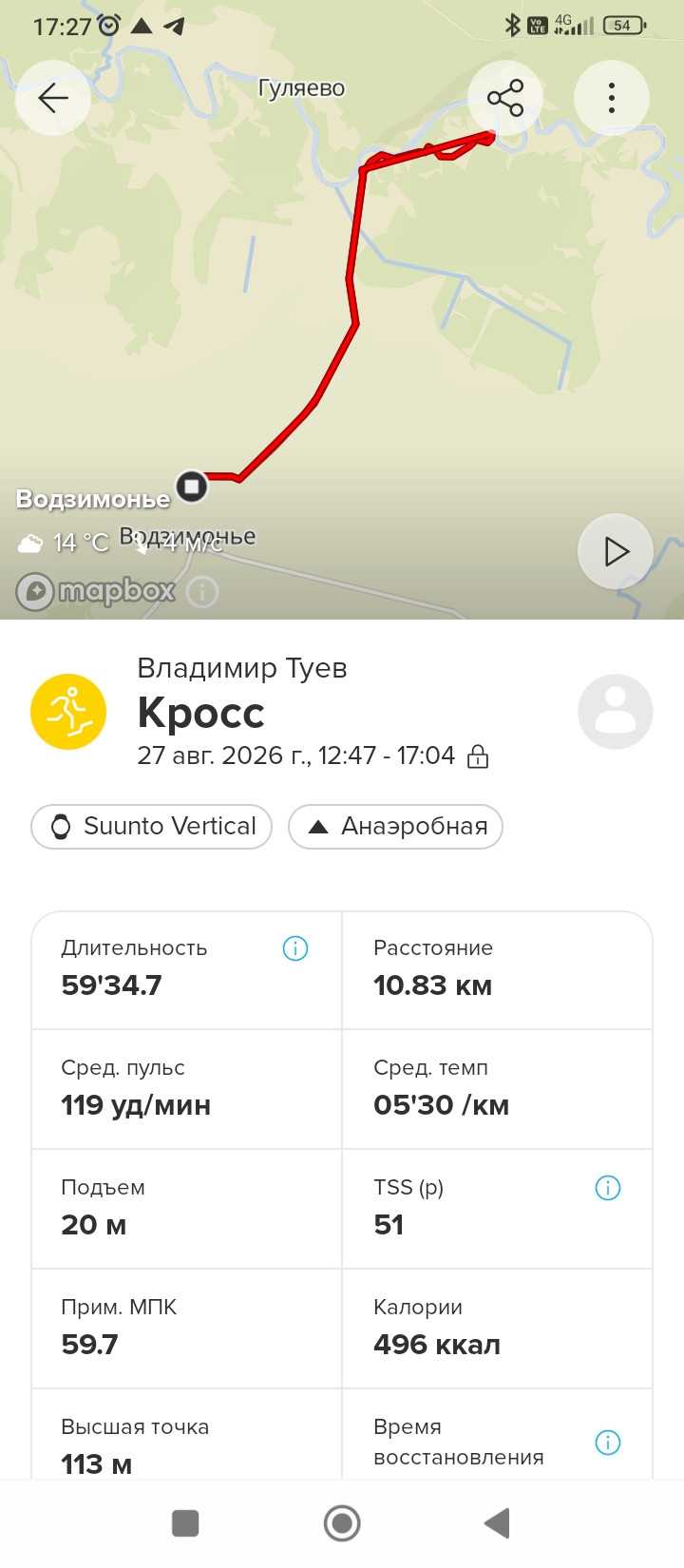Open the recent apps view
The image size is (684, 1568).
pyautogui.click(x=185, y=1523)
